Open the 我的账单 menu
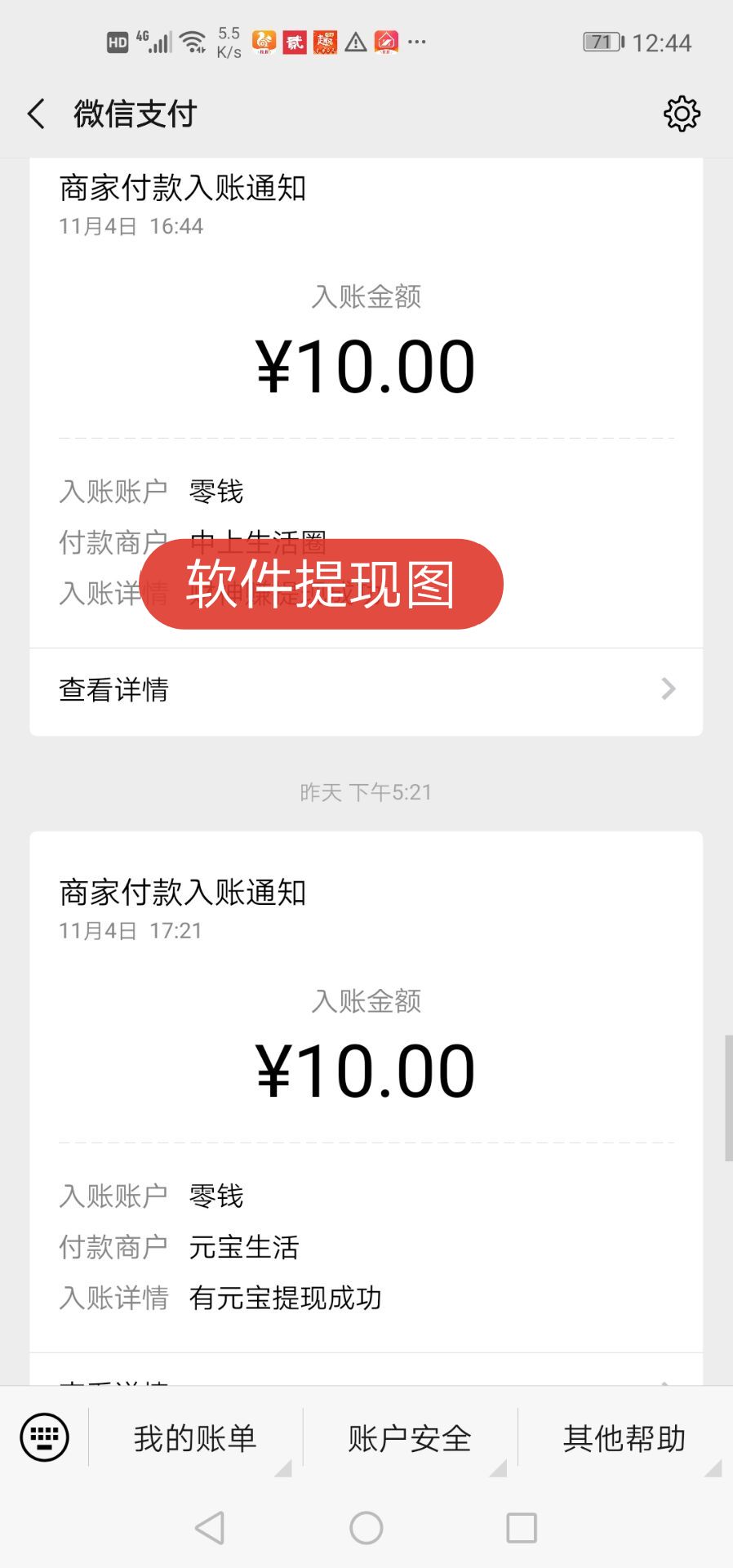The width and height of the screenshot is (733, 1568). (196, 1438)
